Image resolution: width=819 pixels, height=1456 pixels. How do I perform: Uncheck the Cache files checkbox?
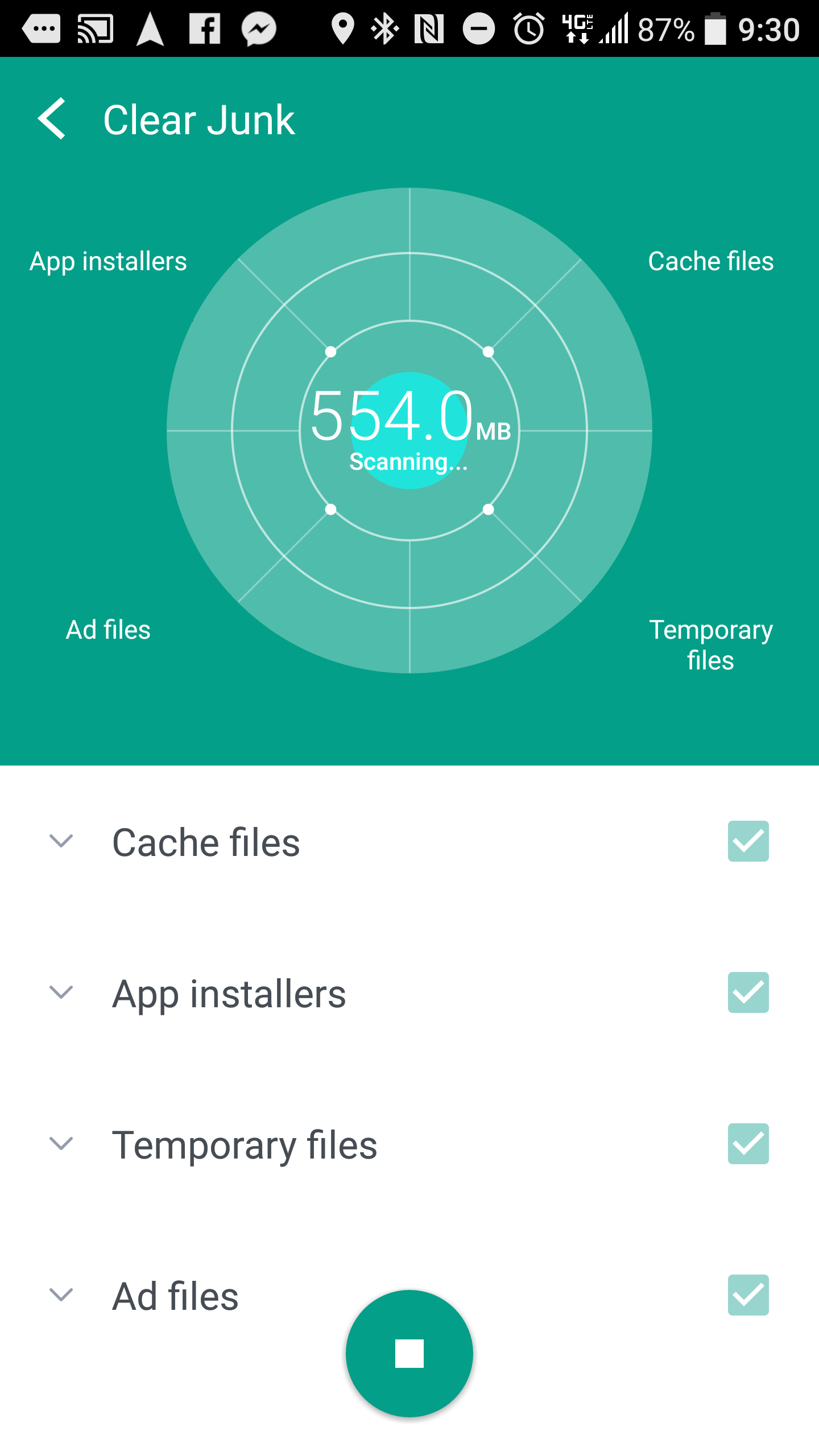pyautogui.click(x=748, y=841)
